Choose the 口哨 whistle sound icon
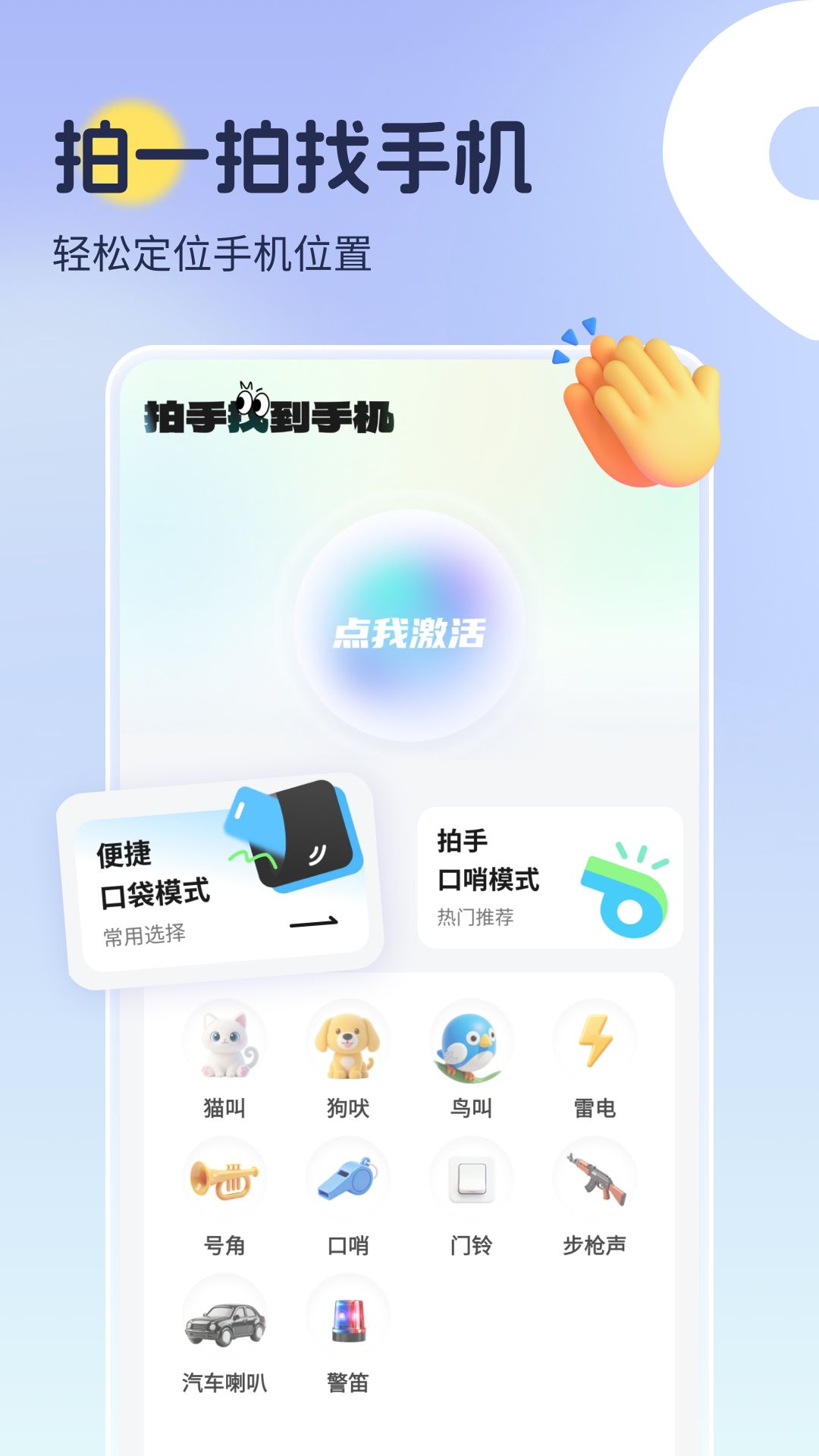The image size is (819, 1456). (x=347, y=1178)
